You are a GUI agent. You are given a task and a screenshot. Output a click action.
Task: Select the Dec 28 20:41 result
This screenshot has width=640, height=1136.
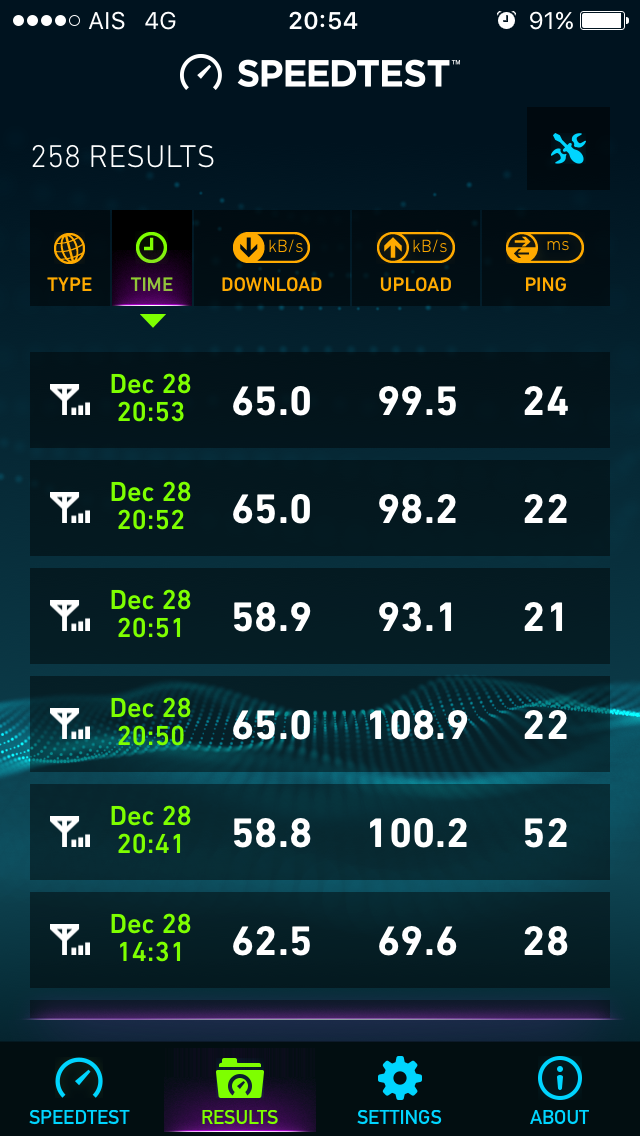coord(320,832)
